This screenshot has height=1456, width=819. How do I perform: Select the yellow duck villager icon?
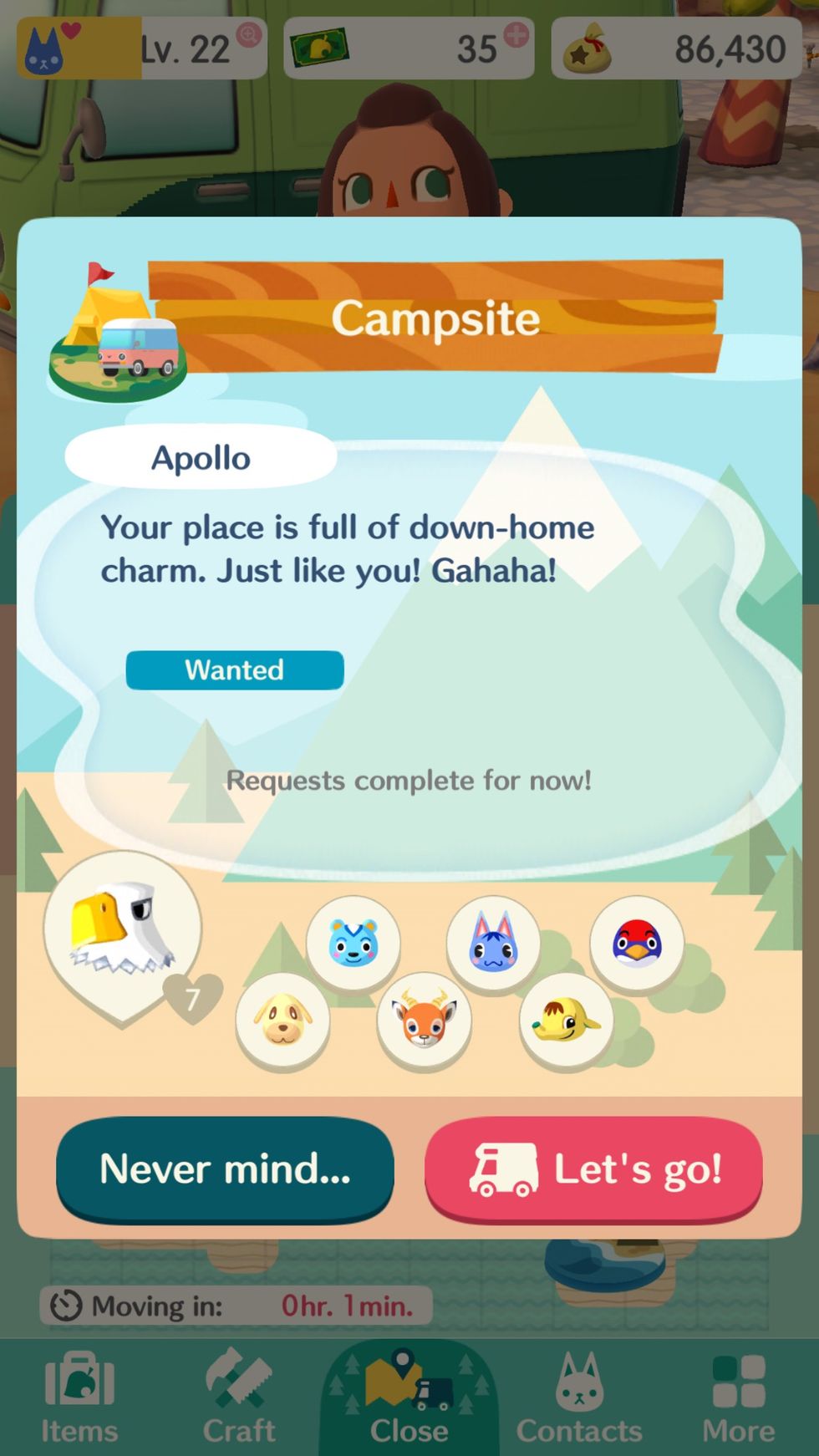[566, 1020]
